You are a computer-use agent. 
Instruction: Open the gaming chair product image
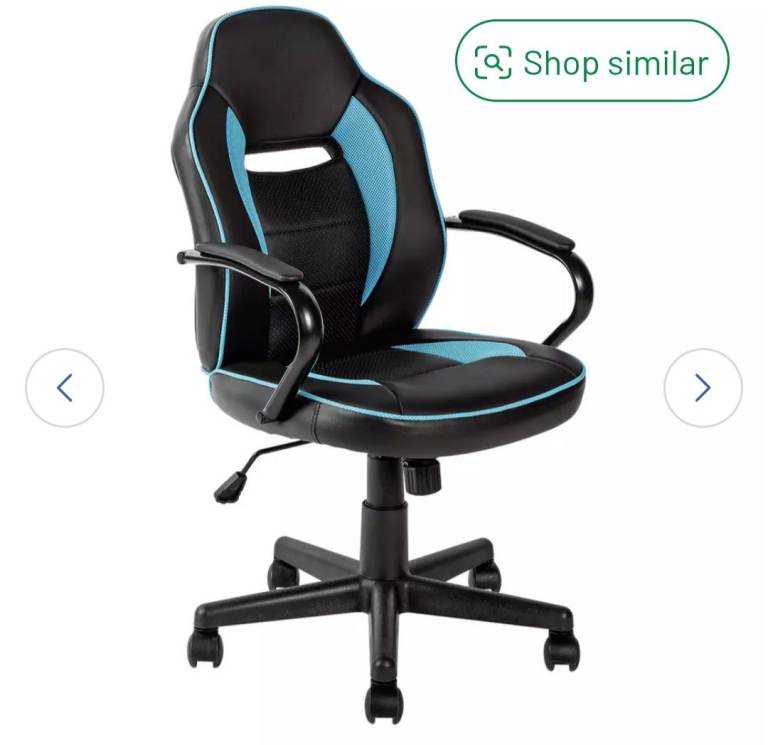click(x=383, y=372)
